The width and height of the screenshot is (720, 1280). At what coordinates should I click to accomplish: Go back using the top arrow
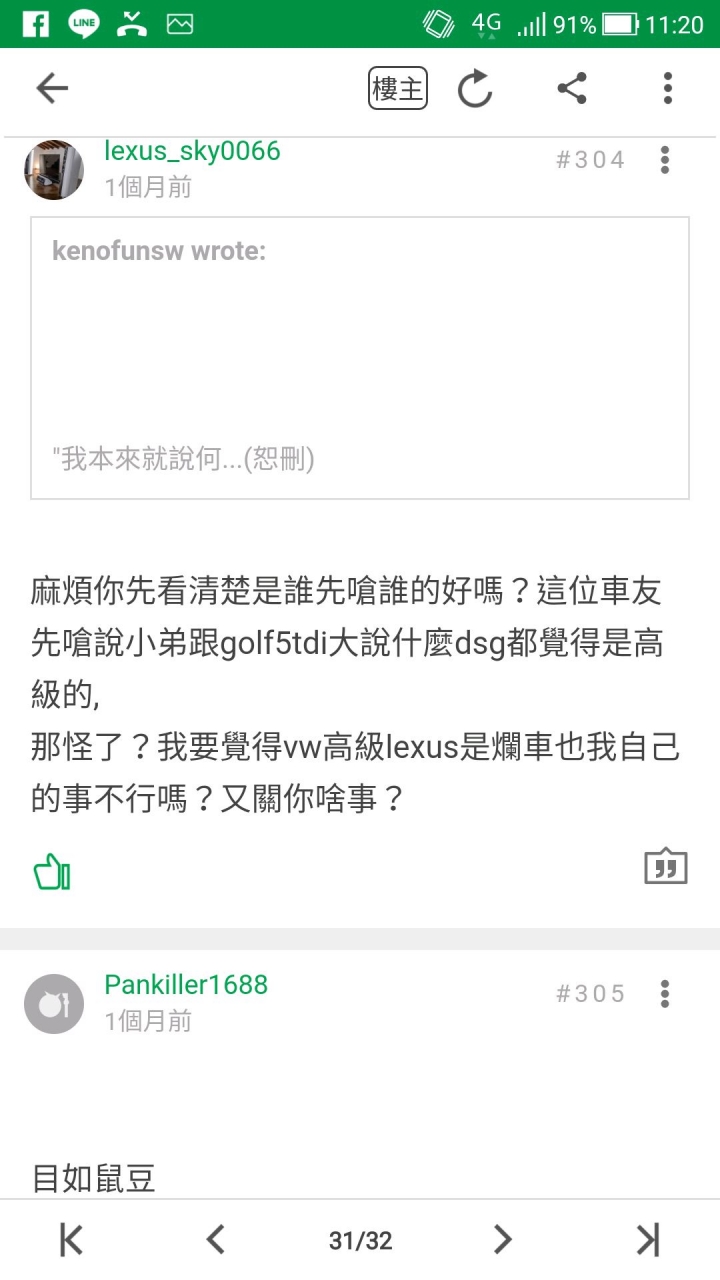pos(52,89)
